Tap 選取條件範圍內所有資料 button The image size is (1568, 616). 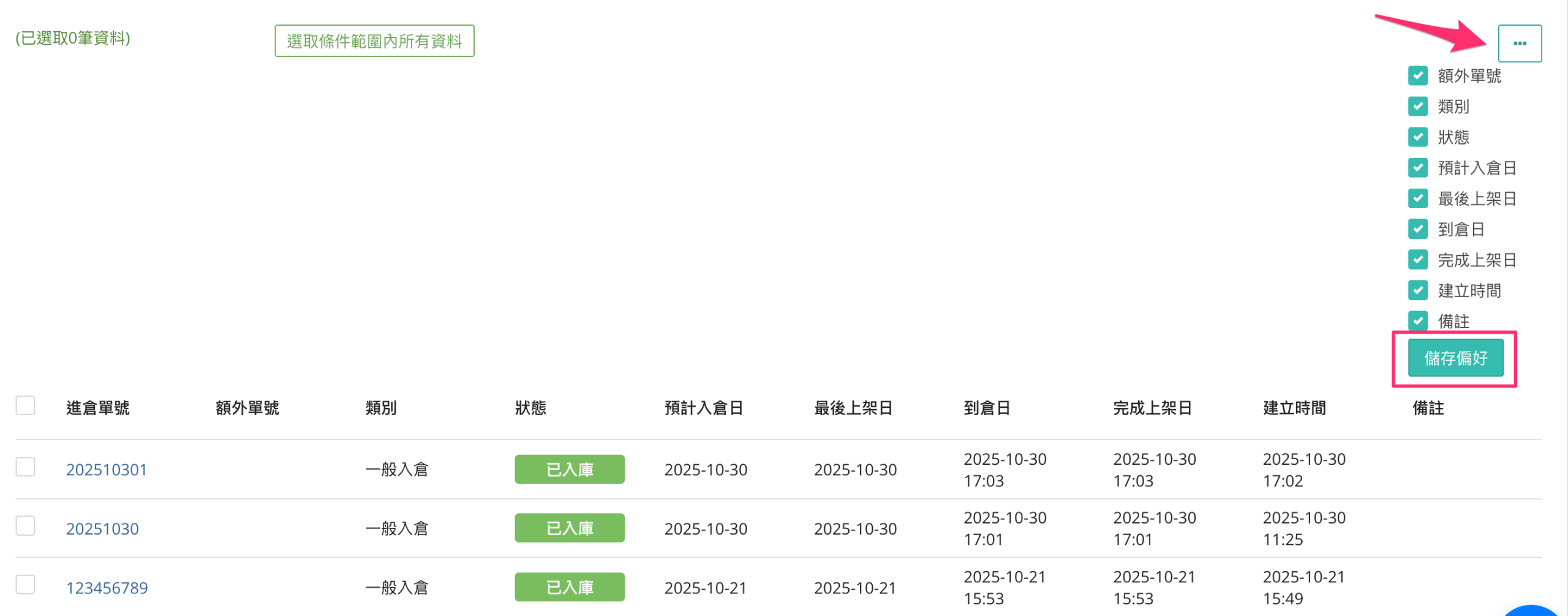coord(374,41)
